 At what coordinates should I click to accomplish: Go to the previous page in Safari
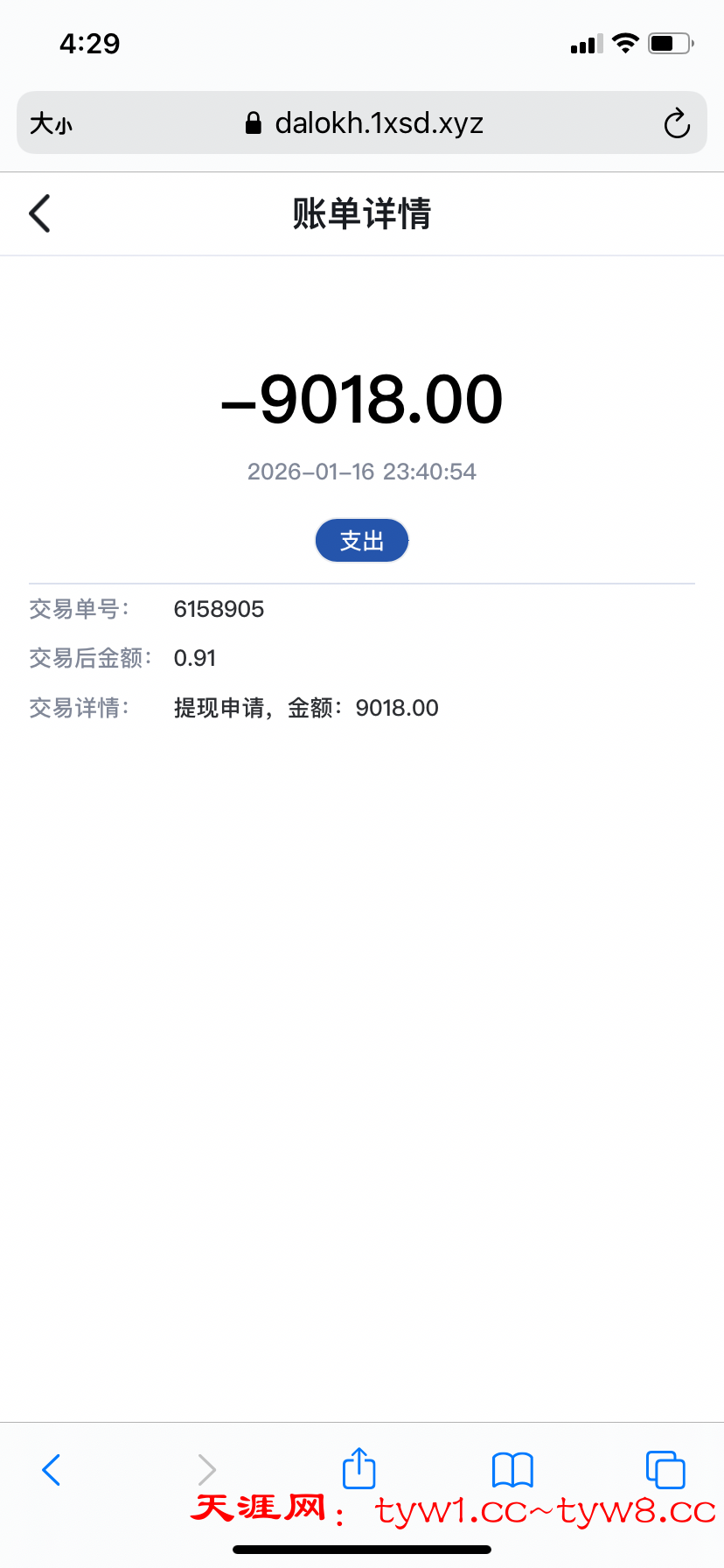[52, 1470]
